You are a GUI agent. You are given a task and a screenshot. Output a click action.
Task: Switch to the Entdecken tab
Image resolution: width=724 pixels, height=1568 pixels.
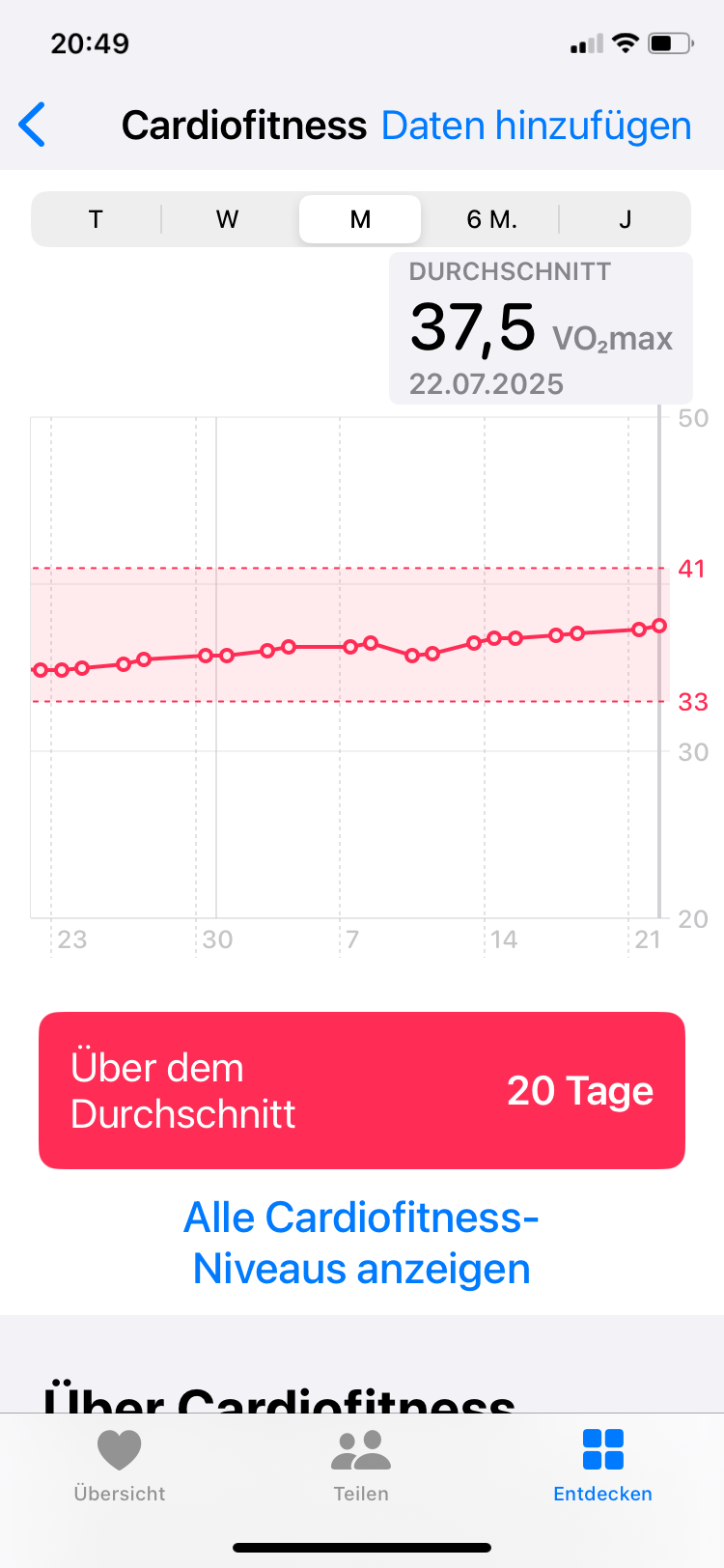tap(602, 1466)
